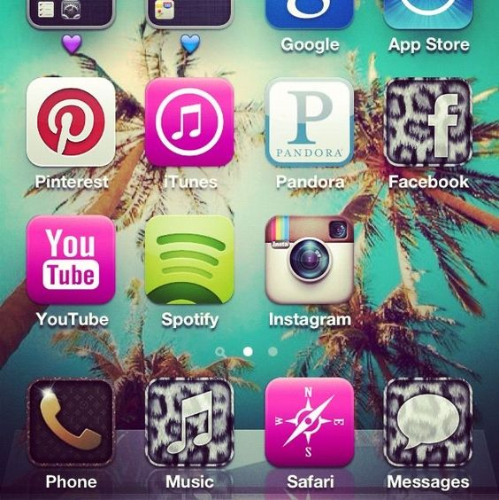This screenshot has height=500, width=499.
Task: Open the folder with the purple heart
Action: (71, 13)
